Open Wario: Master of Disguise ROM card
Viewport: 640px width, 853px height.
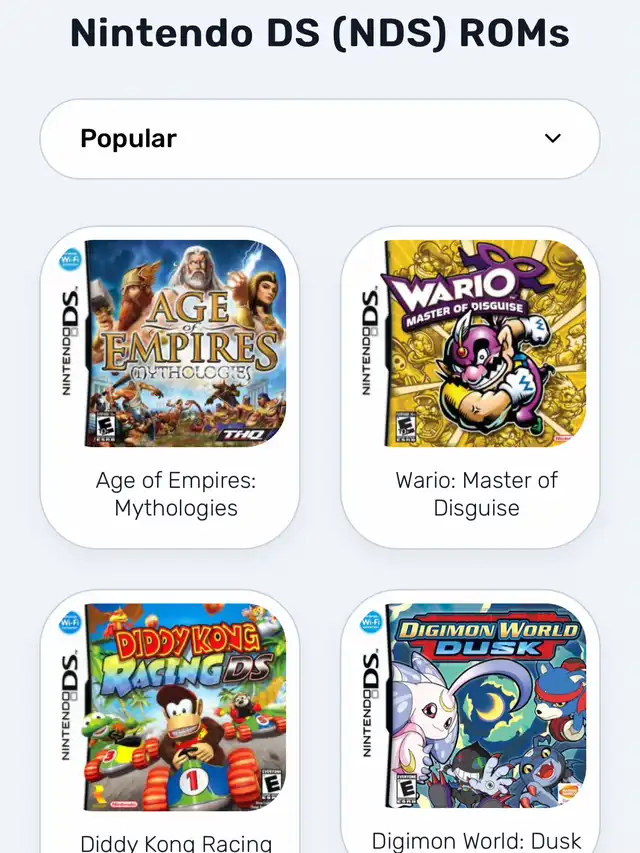(x=470, y=387)
